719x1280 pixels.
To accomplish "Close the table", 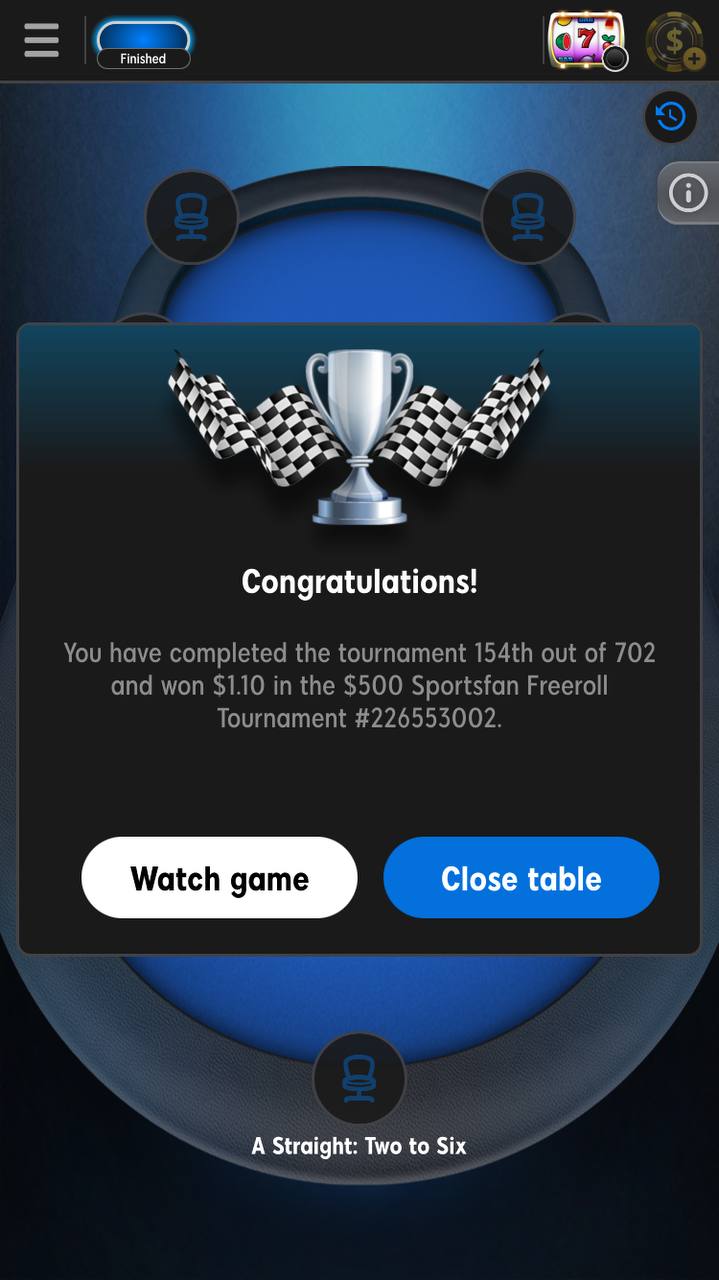I will tap(521, 878).
